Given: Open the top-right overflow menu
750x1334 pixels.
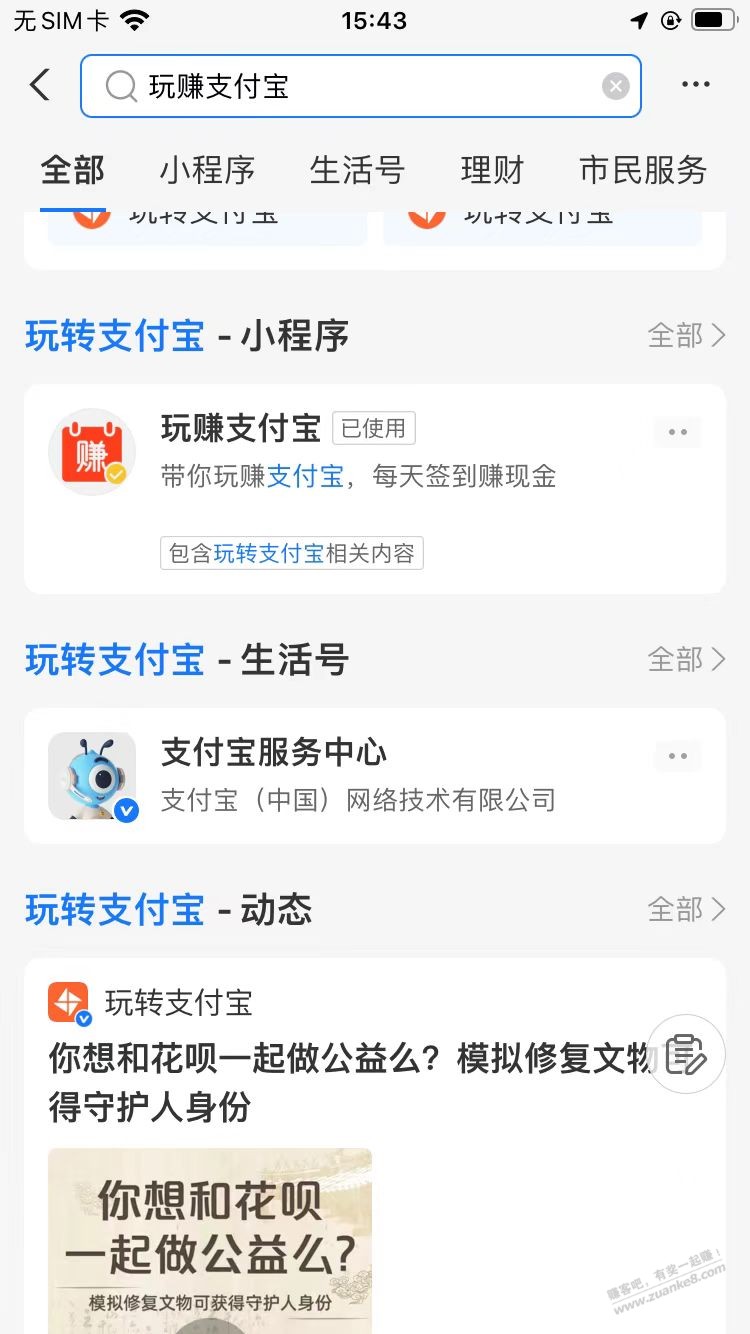Looking at the screenshot, I should (x=695, y=86).
